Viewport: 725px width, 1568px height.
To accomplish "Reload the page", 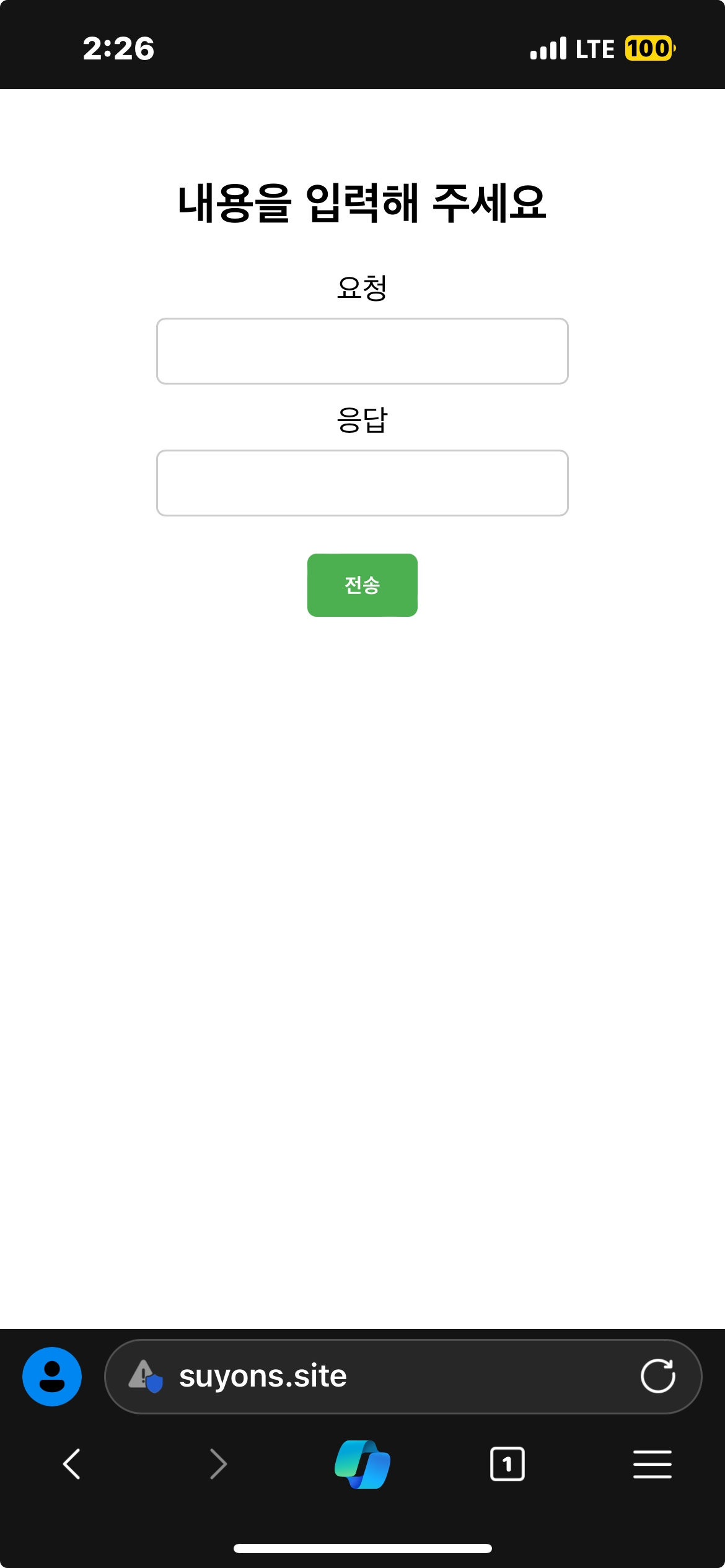I will (657, 1376).
